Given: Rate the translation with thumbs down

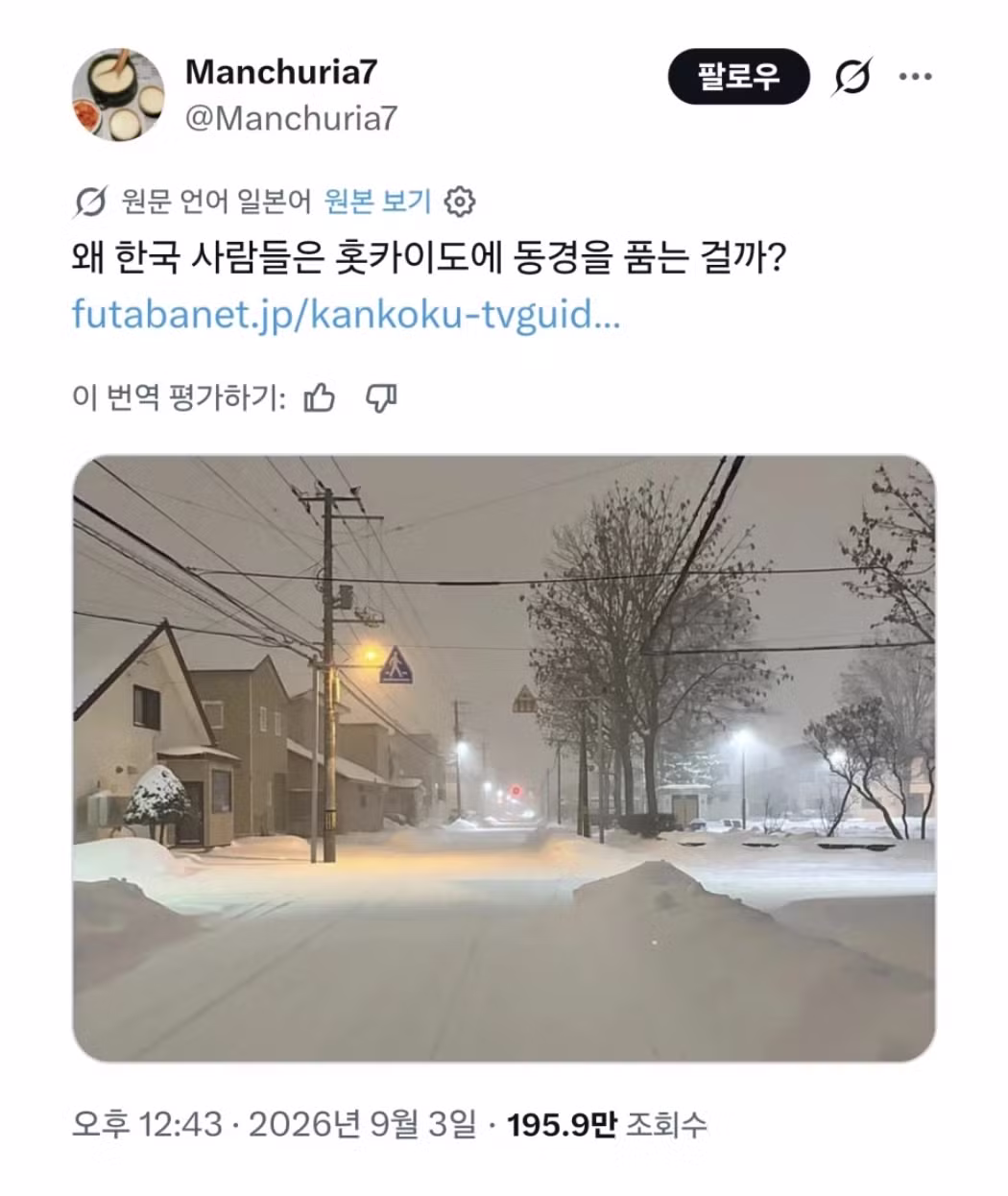Looking at the screenshot, I should 381,398.
